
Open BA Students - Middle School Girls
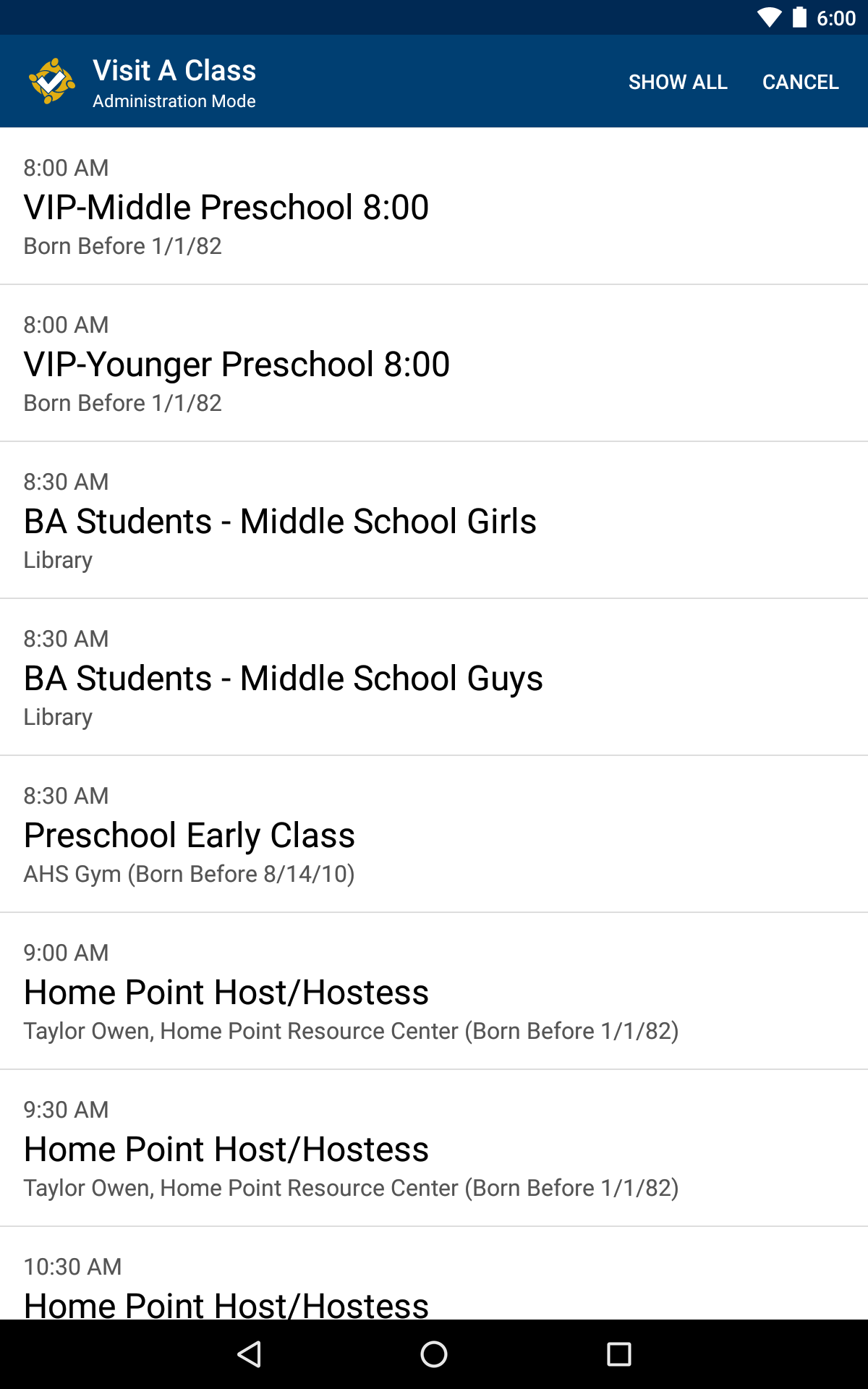point(434,521)
